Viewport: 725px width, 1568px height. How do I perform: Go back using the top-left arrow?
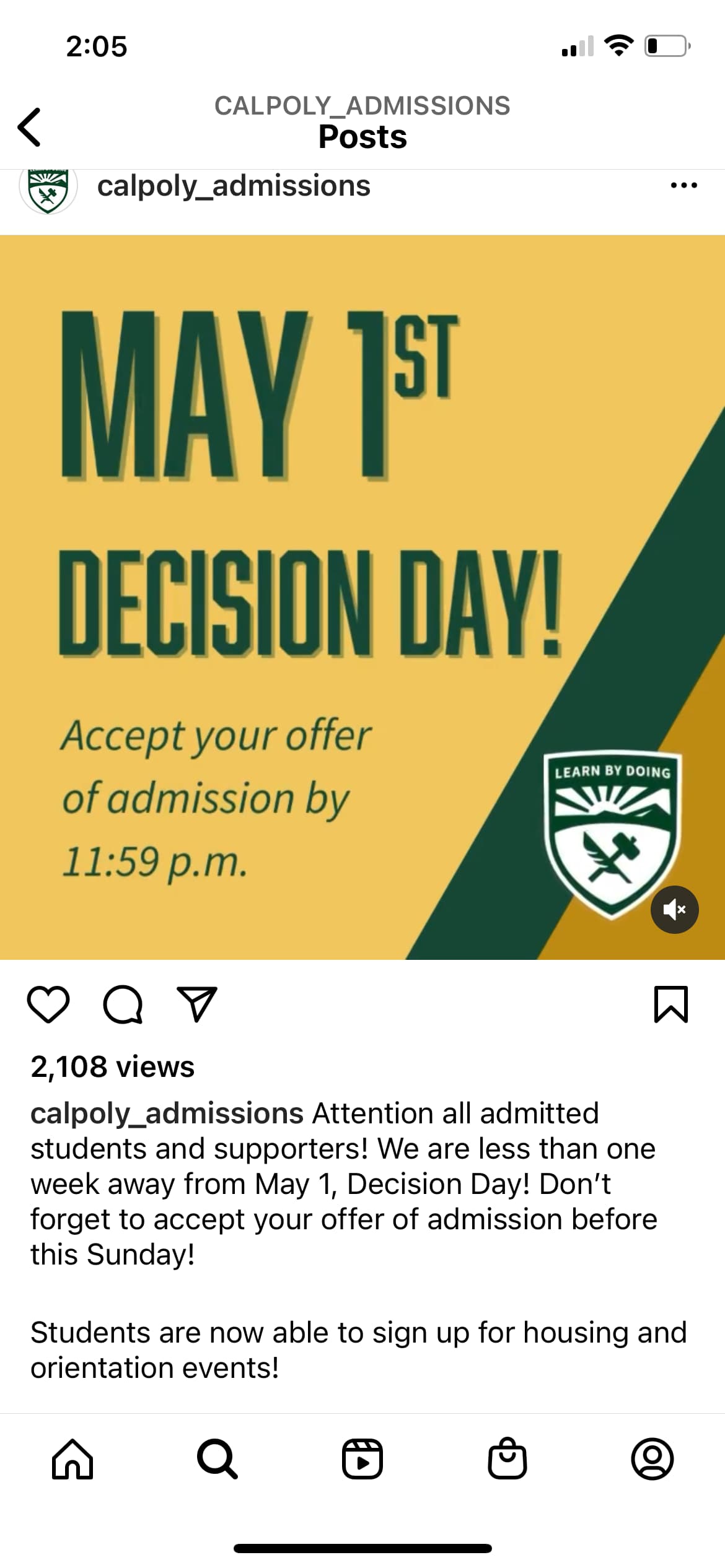click(x=29, y=127)
